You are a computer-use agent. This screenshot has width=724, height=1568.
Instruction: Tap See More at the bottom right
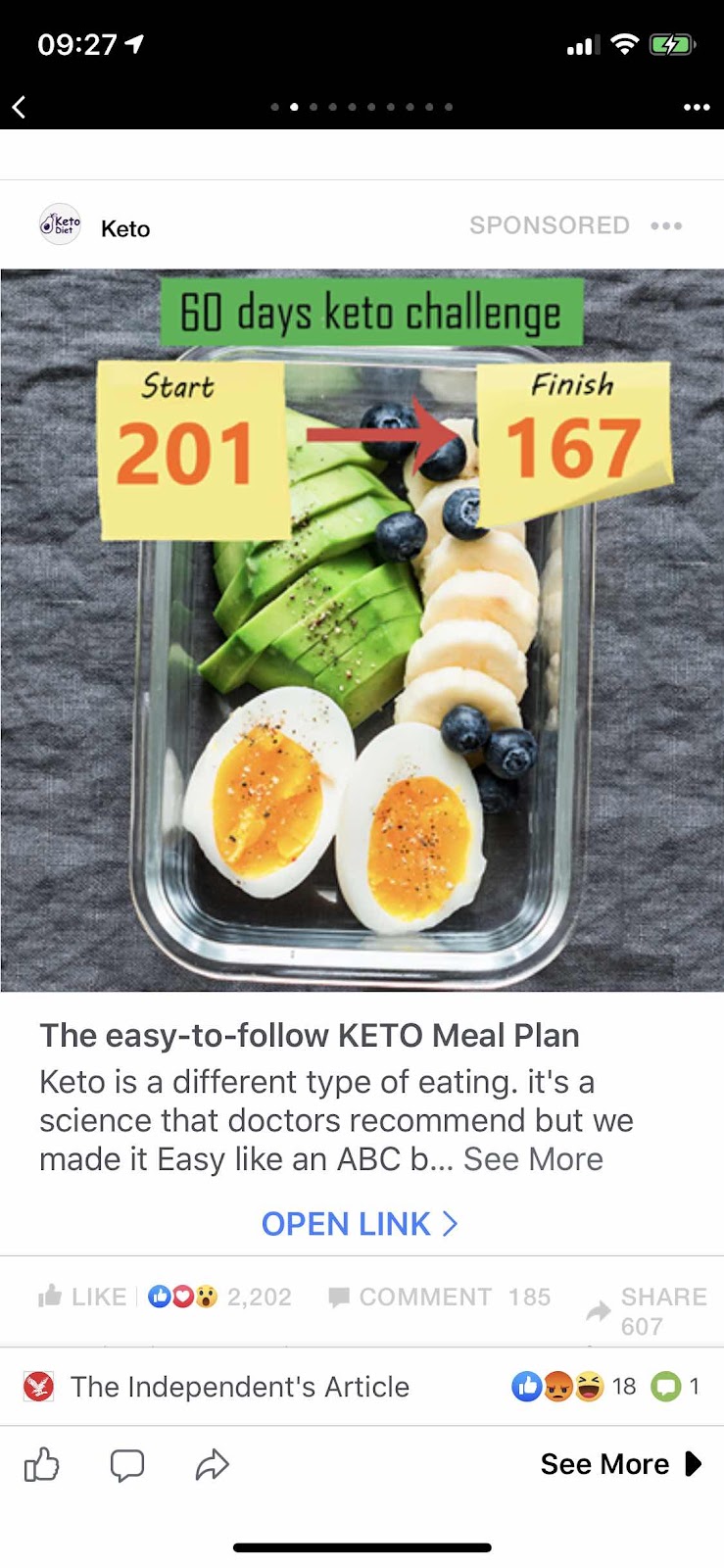click(x=620, y=1464)
